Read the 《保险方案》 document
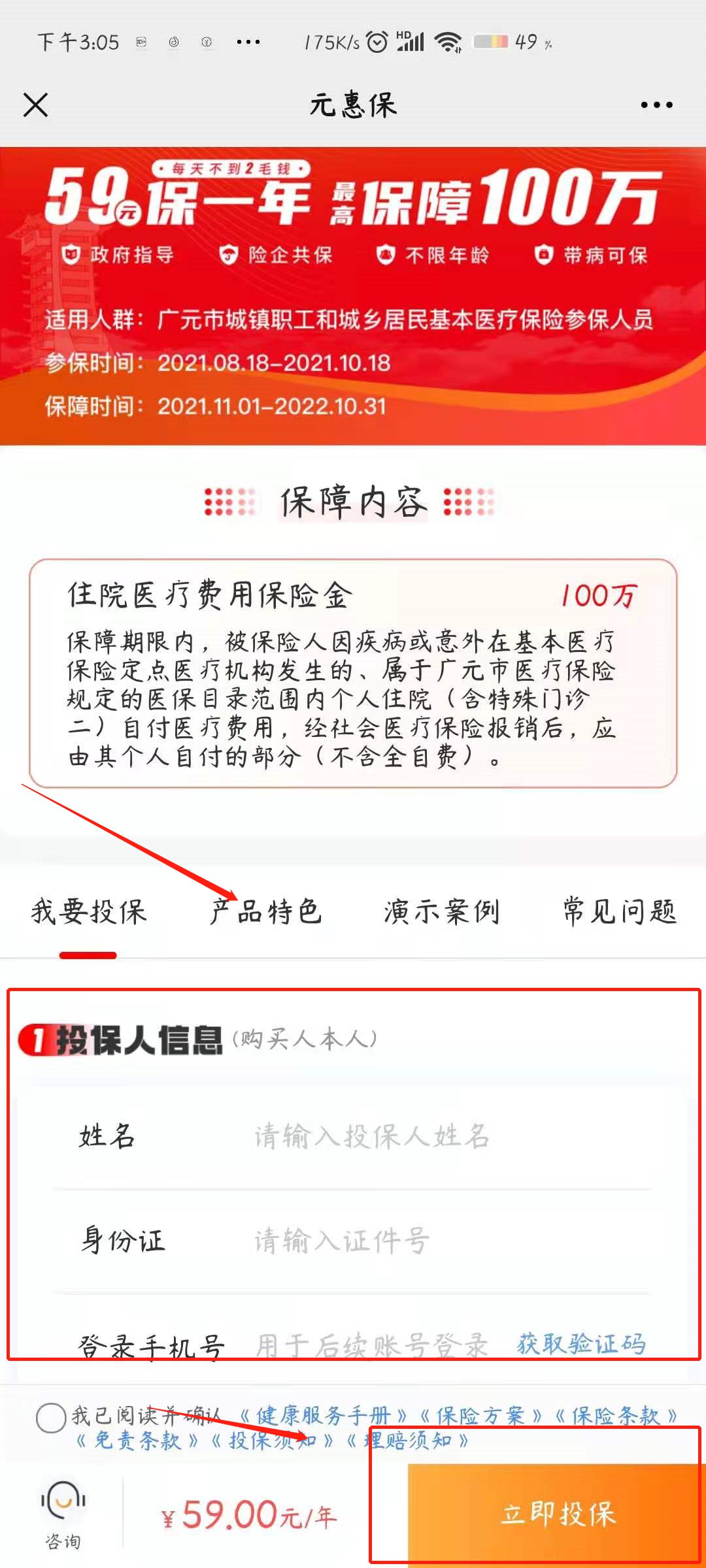Viewport: 706px width, 1568px height. click(x=480, y=1416)
